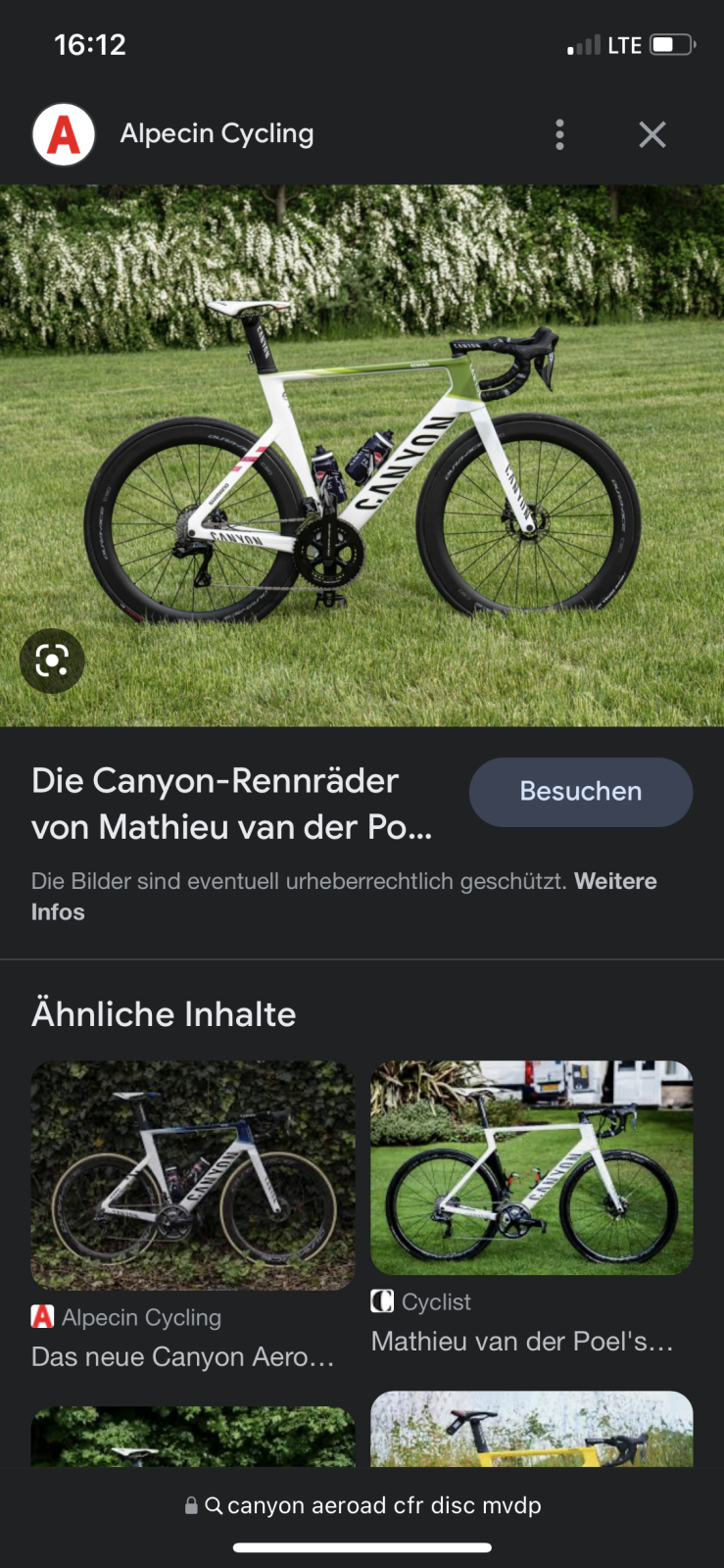724x1568 pixels.
Task: Open the Alpecin Cycling source header
Action: tap(216, 133)
